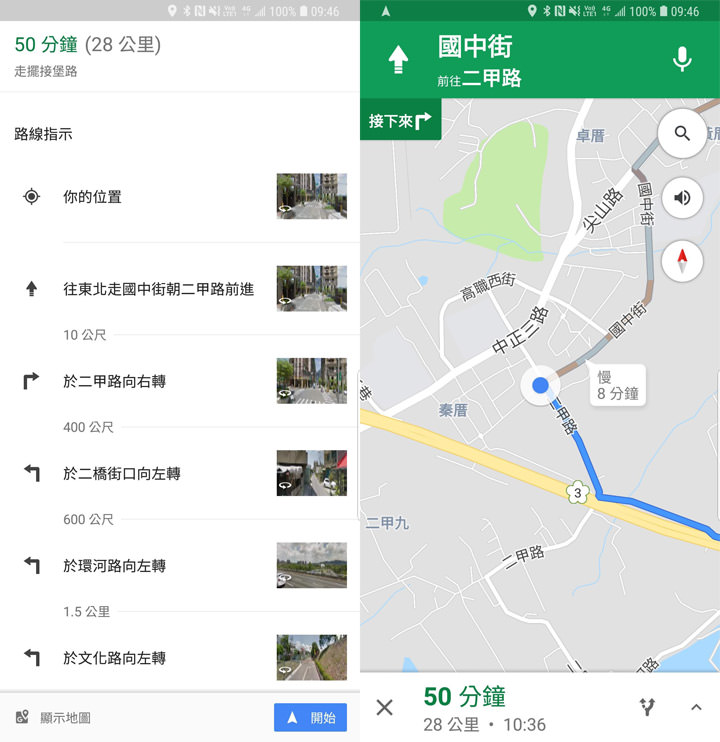Tap the left-turn arrow beside 二橋街口
Image resolution: width=720 pixels, height=742 pixels.
point(34,473)
